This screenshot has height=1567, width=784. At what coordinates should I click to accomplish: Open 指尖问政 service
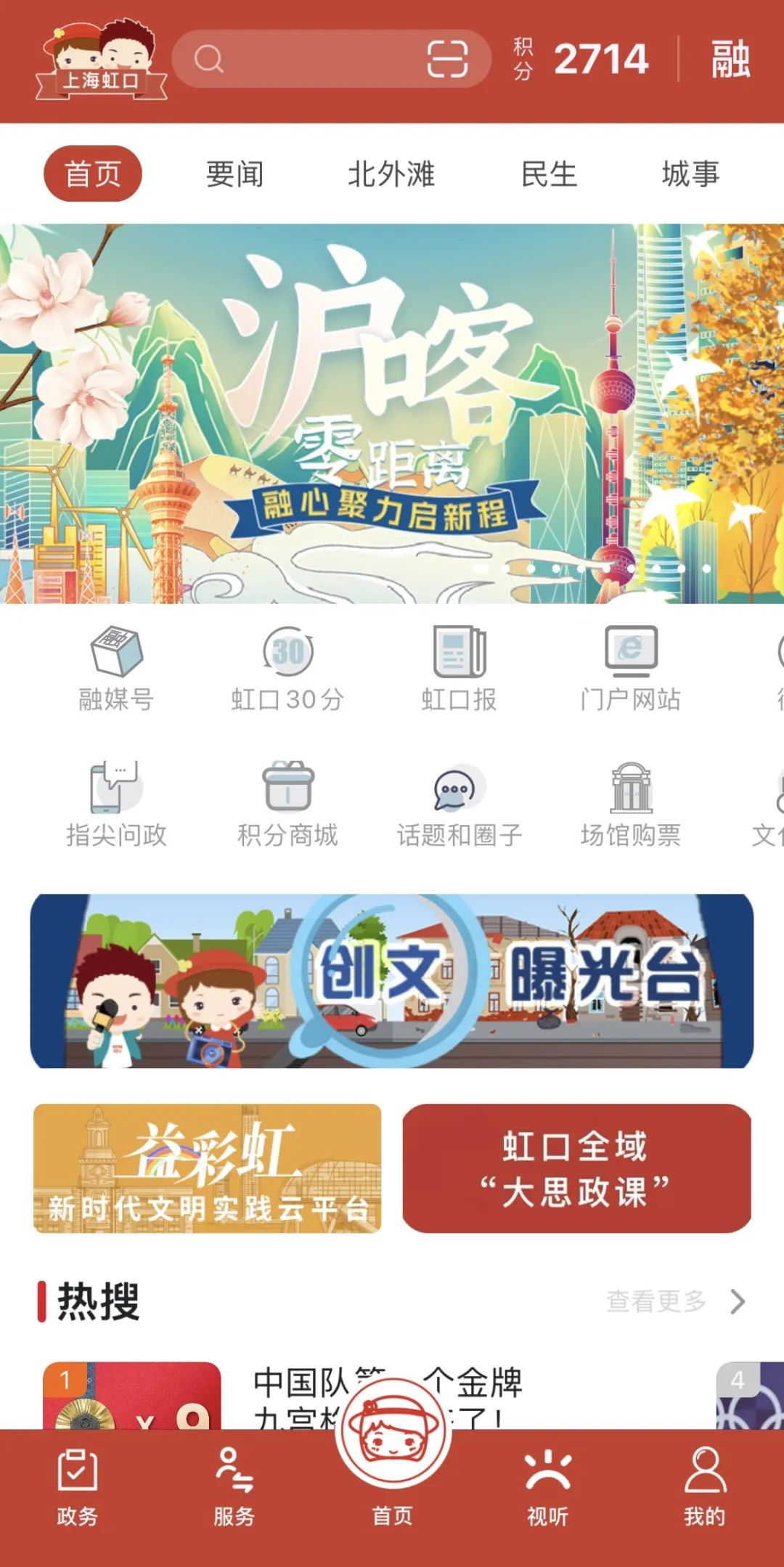[x=116, y=805]
